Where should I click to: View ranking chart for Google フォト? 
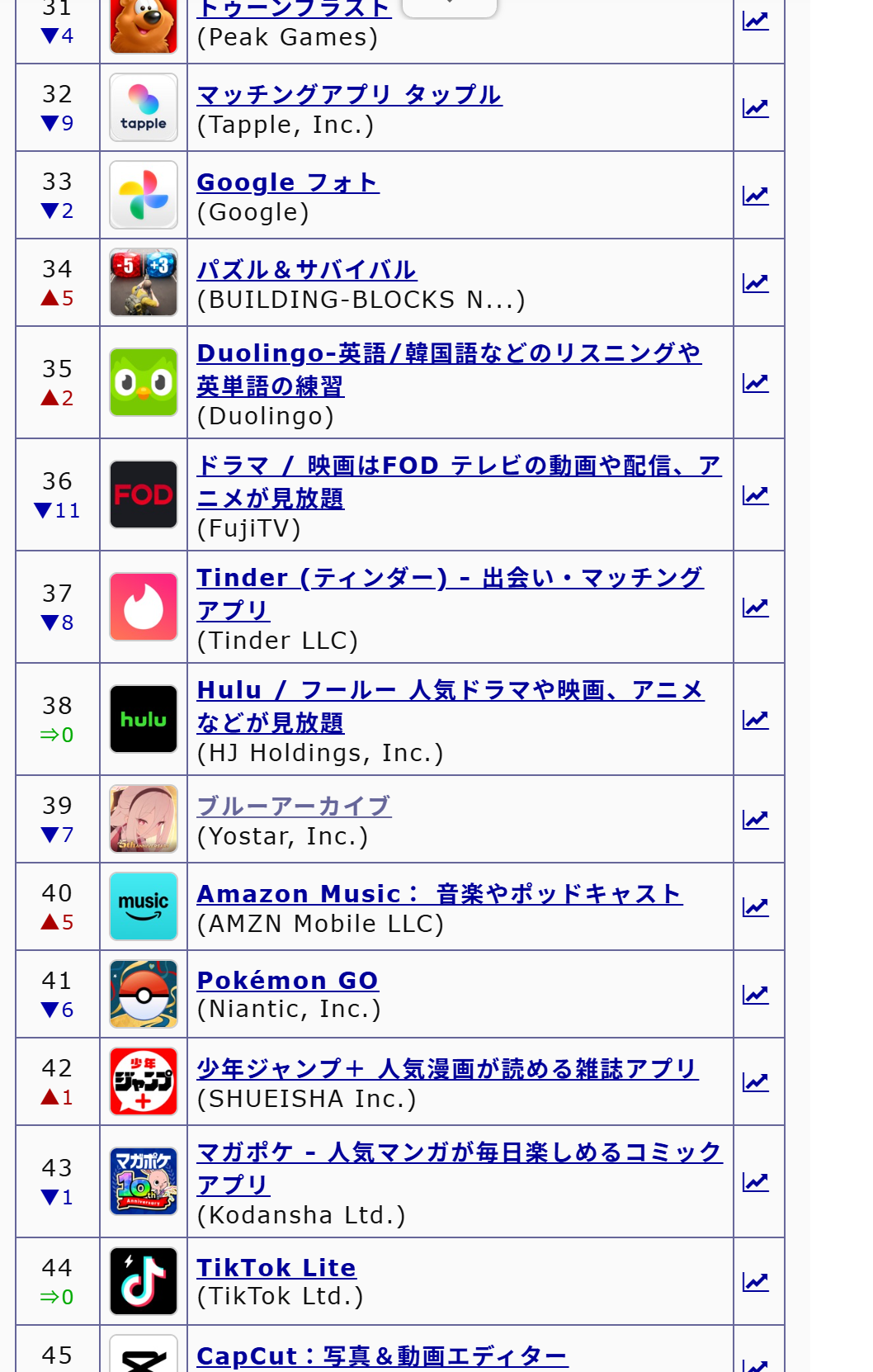(x=755, y=196)
